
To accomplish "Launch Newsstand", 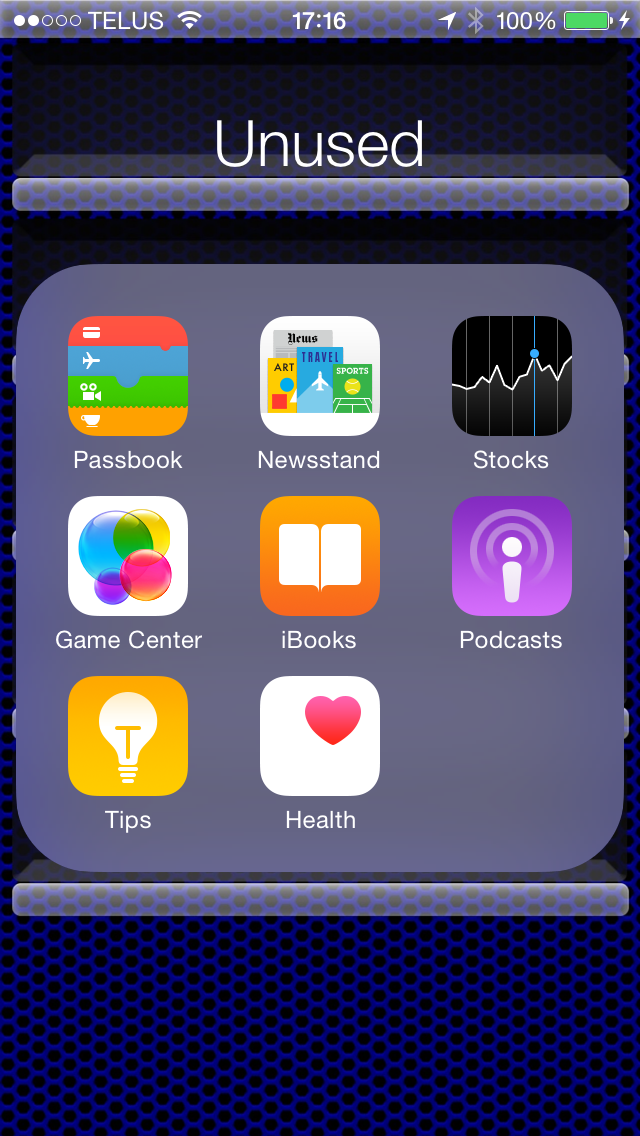I will click(320, 376).
